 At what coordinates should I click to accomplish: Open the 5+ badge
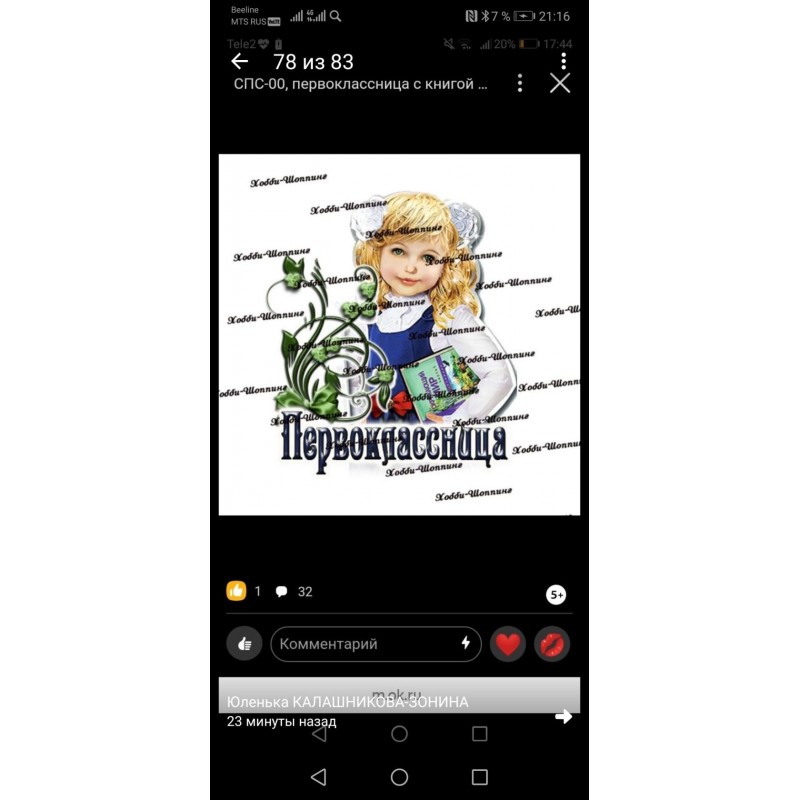(x=556, y=595)
